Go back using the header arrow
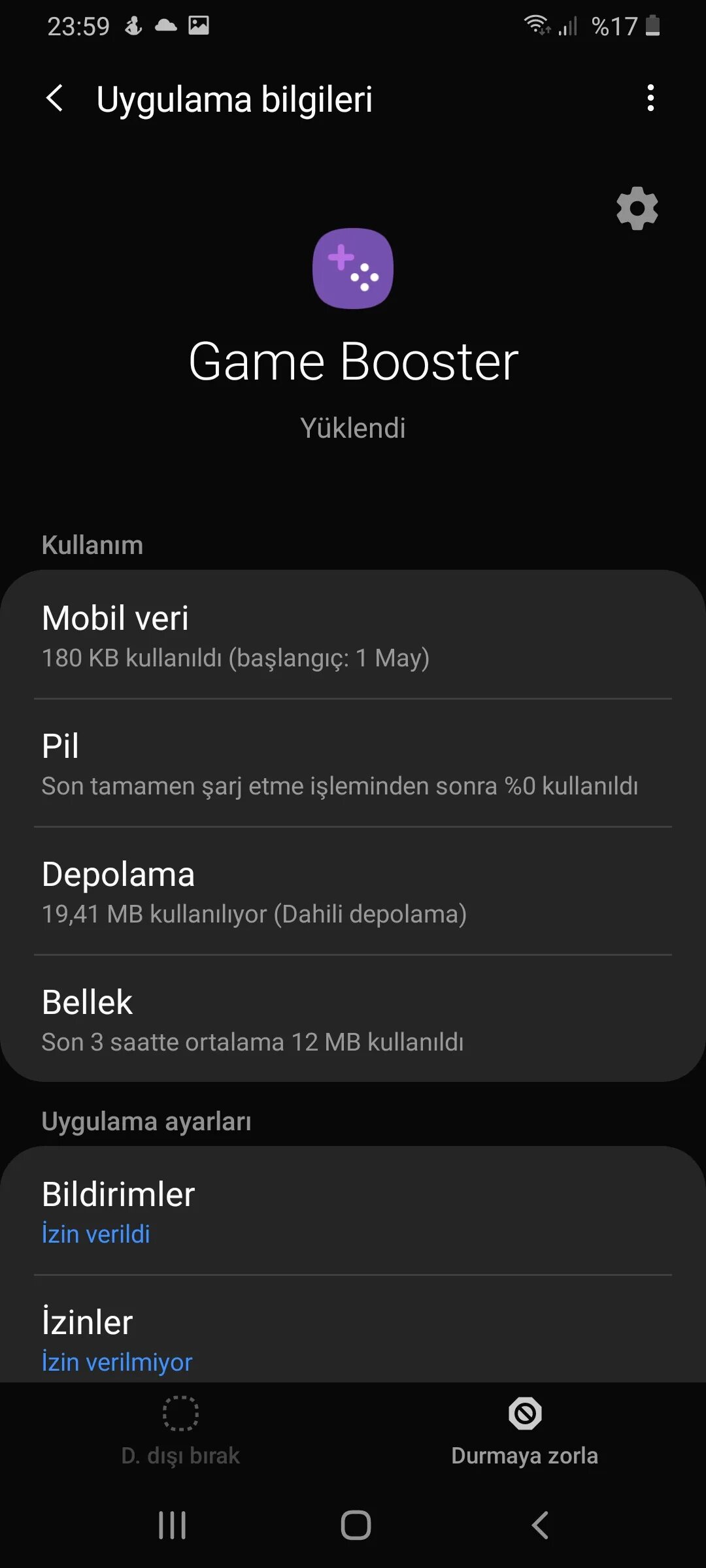The width and height of the screenshot is (706, 1568). (55, 99)
